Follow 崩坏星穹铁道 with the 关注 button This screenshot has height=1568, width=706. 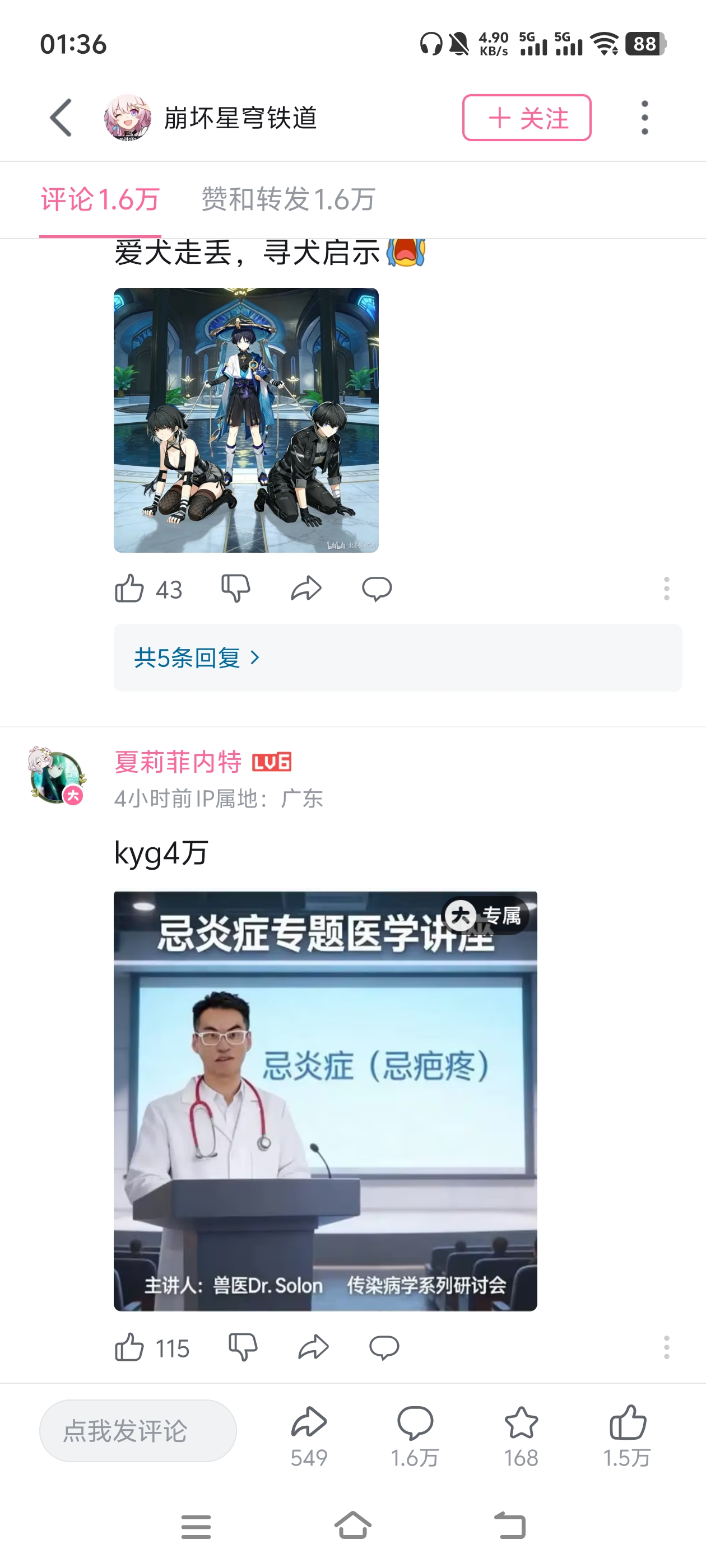[526, 118]
